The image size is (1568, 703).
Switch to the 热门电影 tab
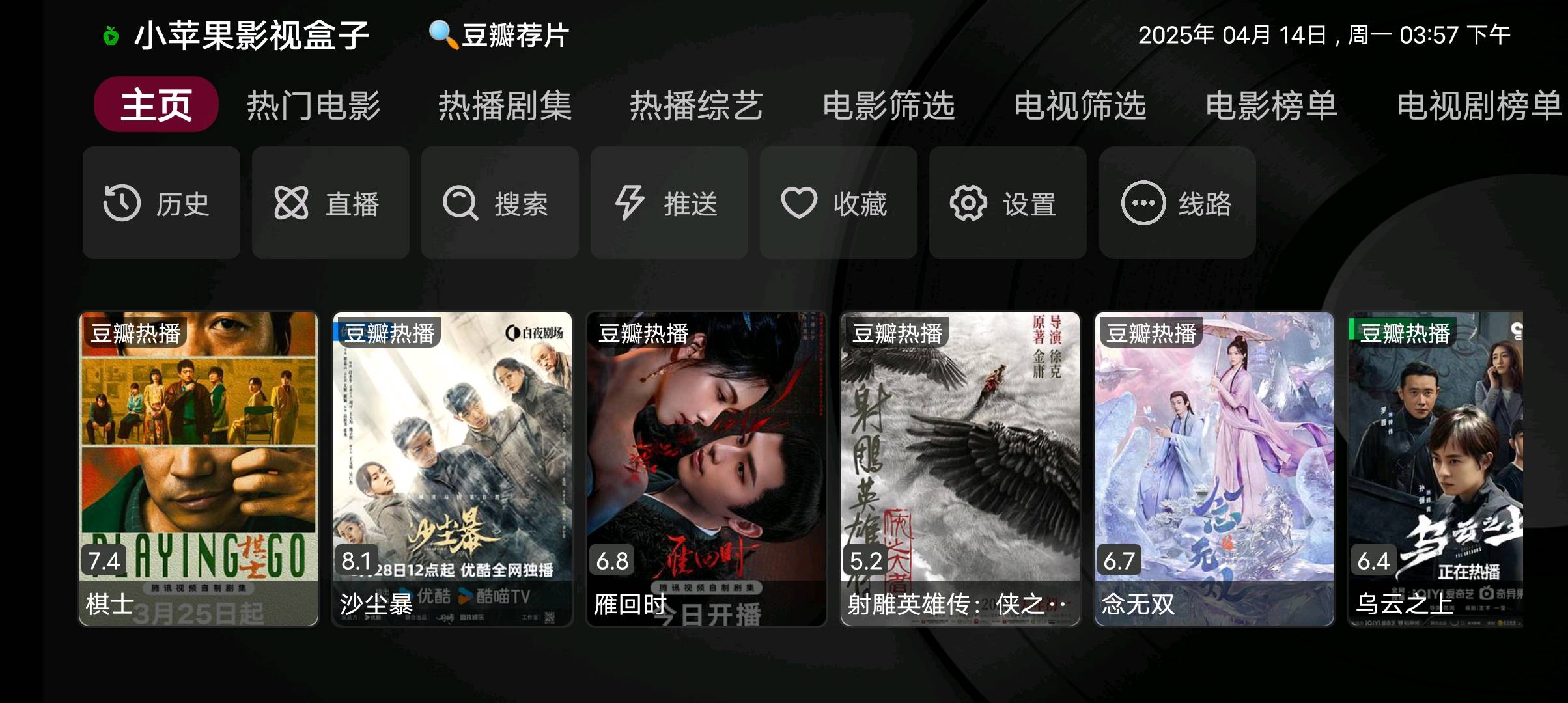point(313,106)
